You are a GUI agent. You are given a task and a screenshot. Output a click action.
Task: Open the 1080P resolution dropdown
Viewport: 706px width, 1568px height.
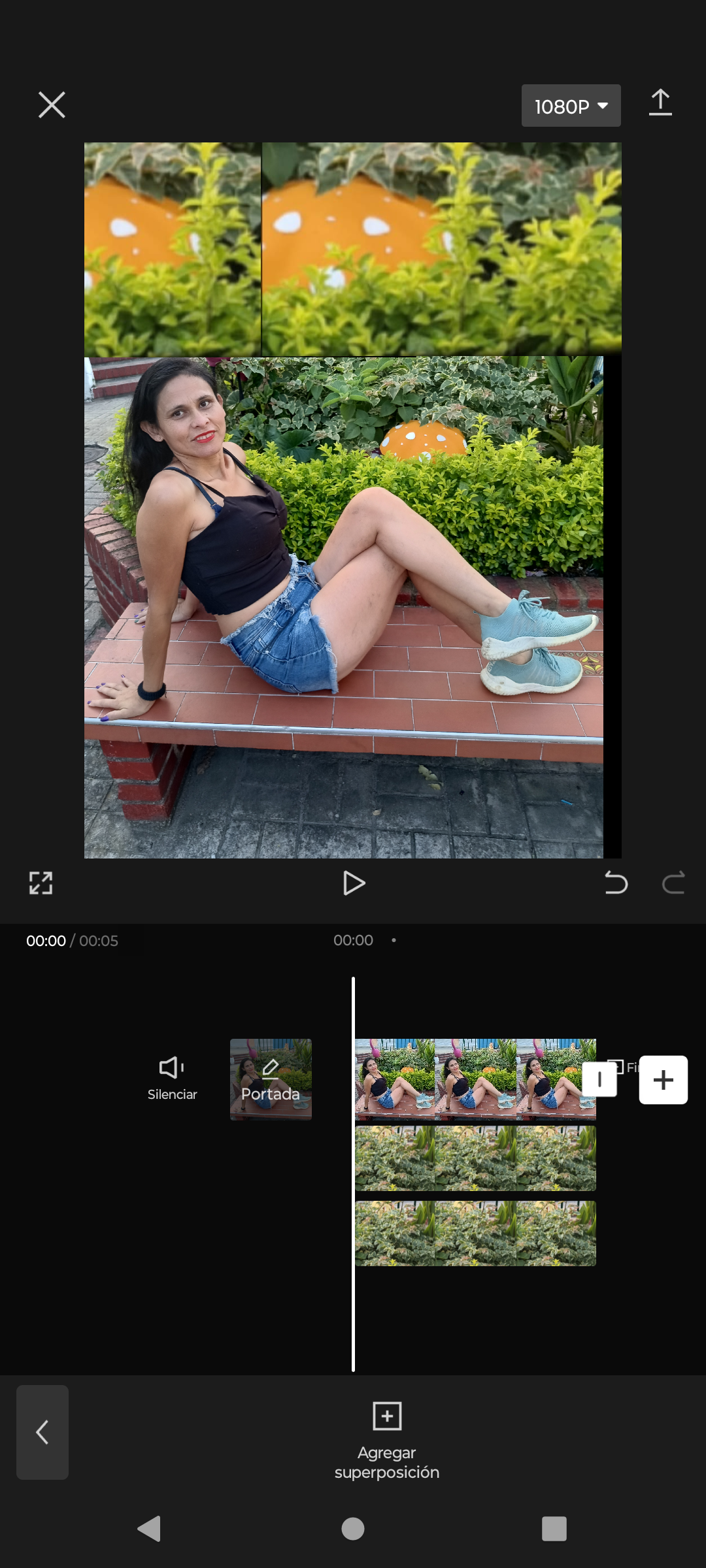(570, 106)
